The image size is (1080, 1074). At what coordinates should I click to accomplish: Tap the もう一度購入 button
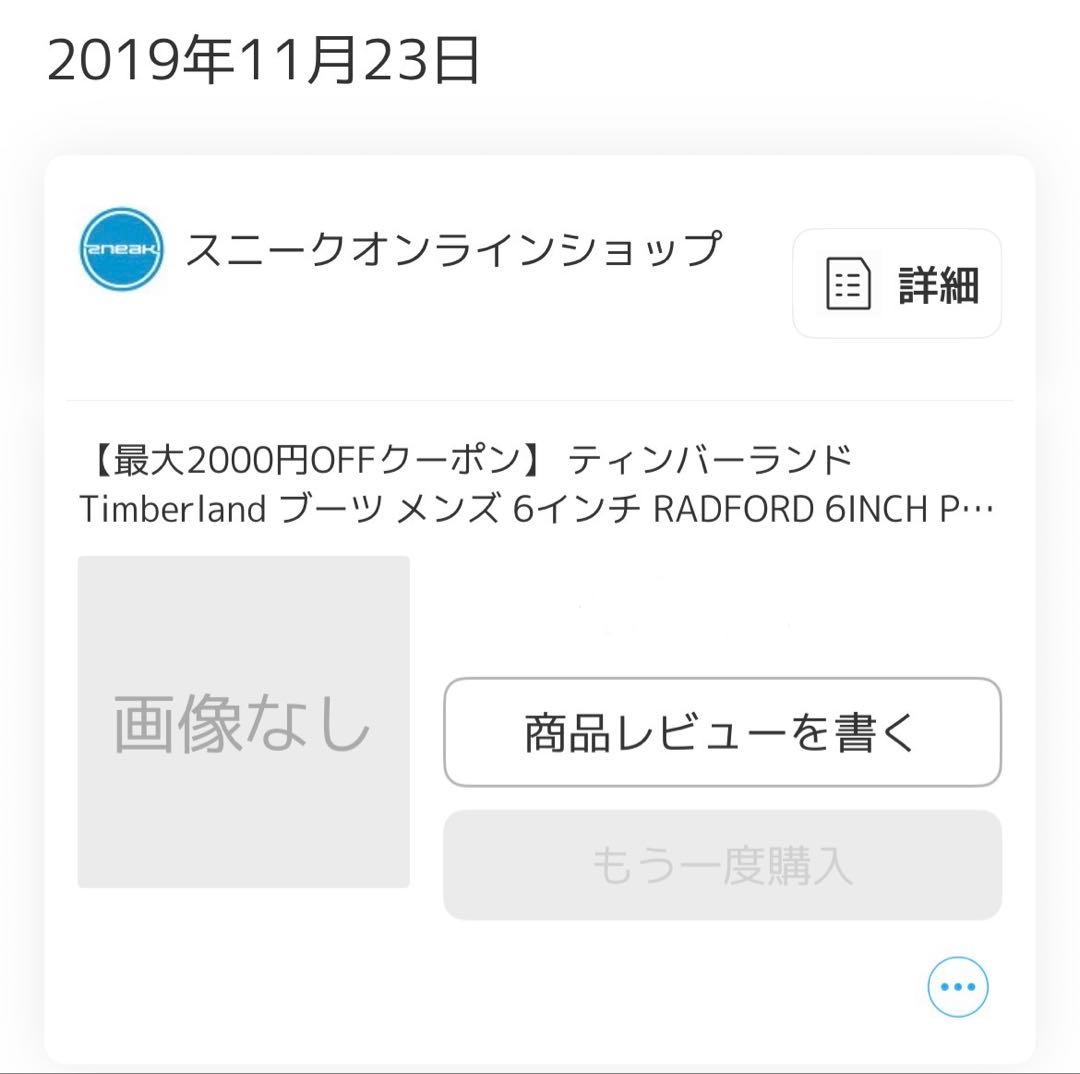click(x=722, y=865)
